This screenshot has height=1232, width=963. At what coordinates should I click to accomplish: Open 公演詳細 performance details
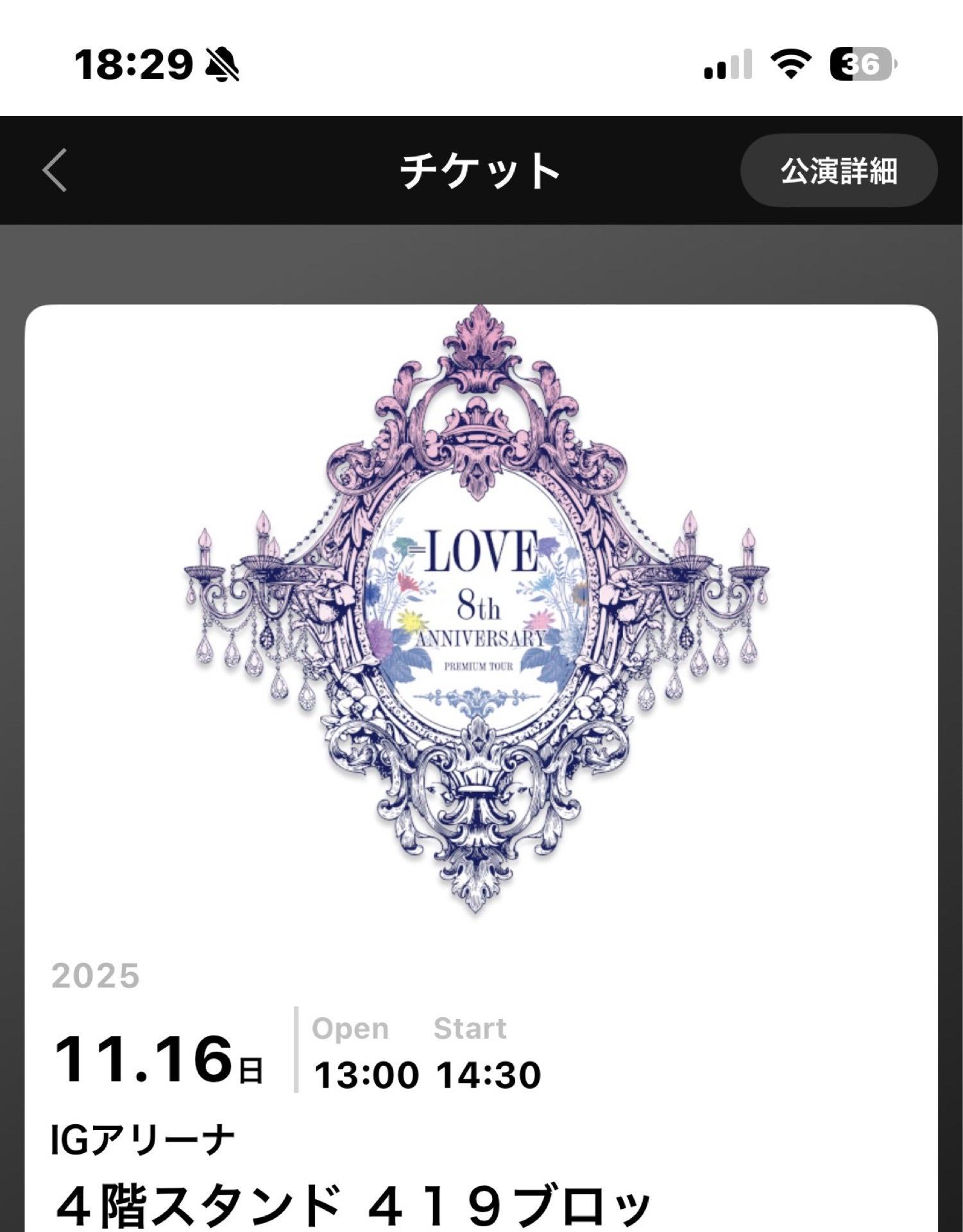[838, 171]
